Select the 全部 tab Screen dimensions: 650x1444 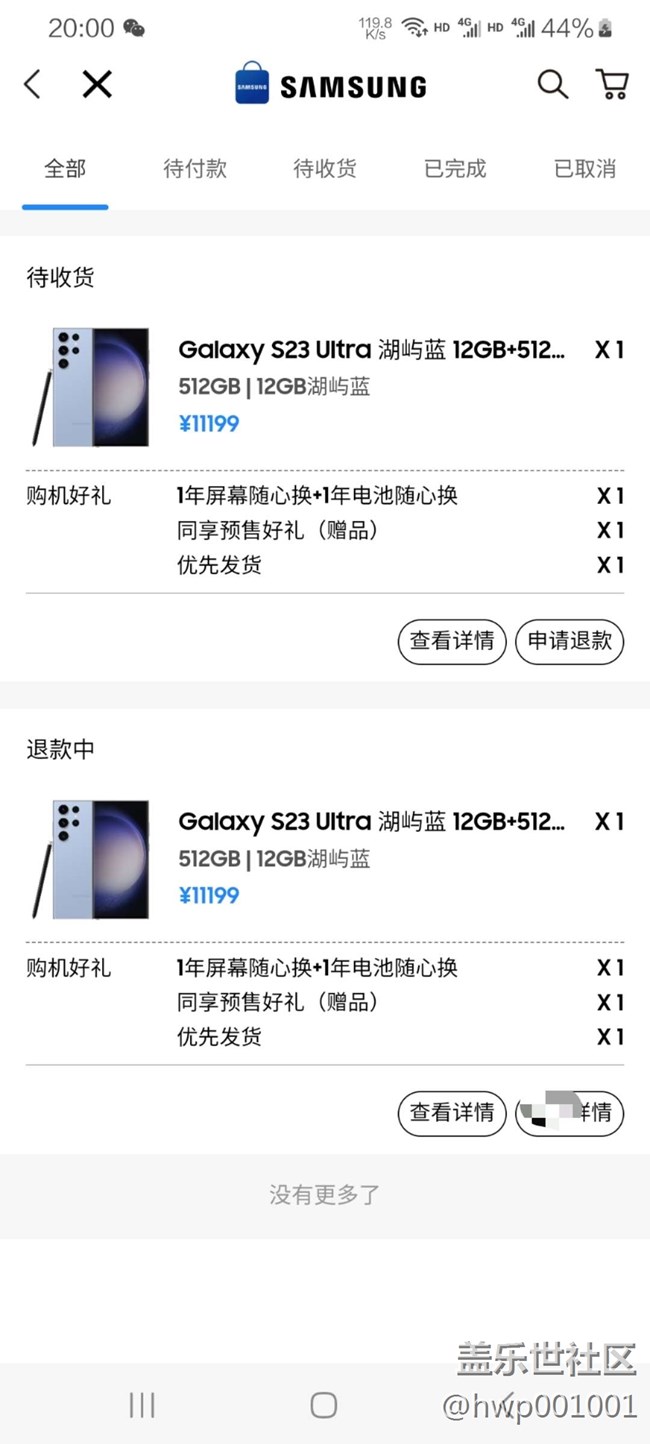65,169
